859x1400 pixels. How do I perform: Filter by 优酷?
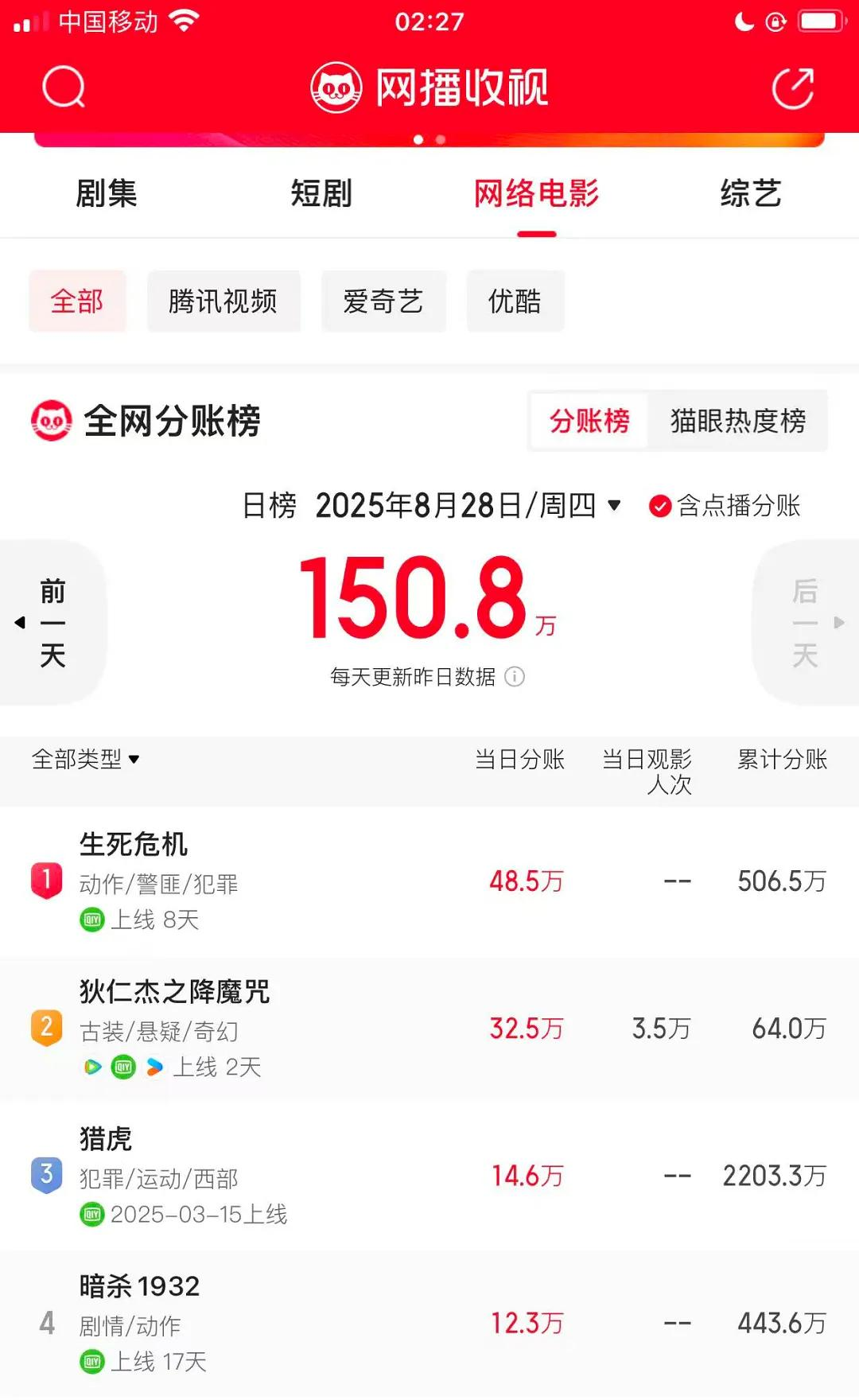[x=515, y=301]
